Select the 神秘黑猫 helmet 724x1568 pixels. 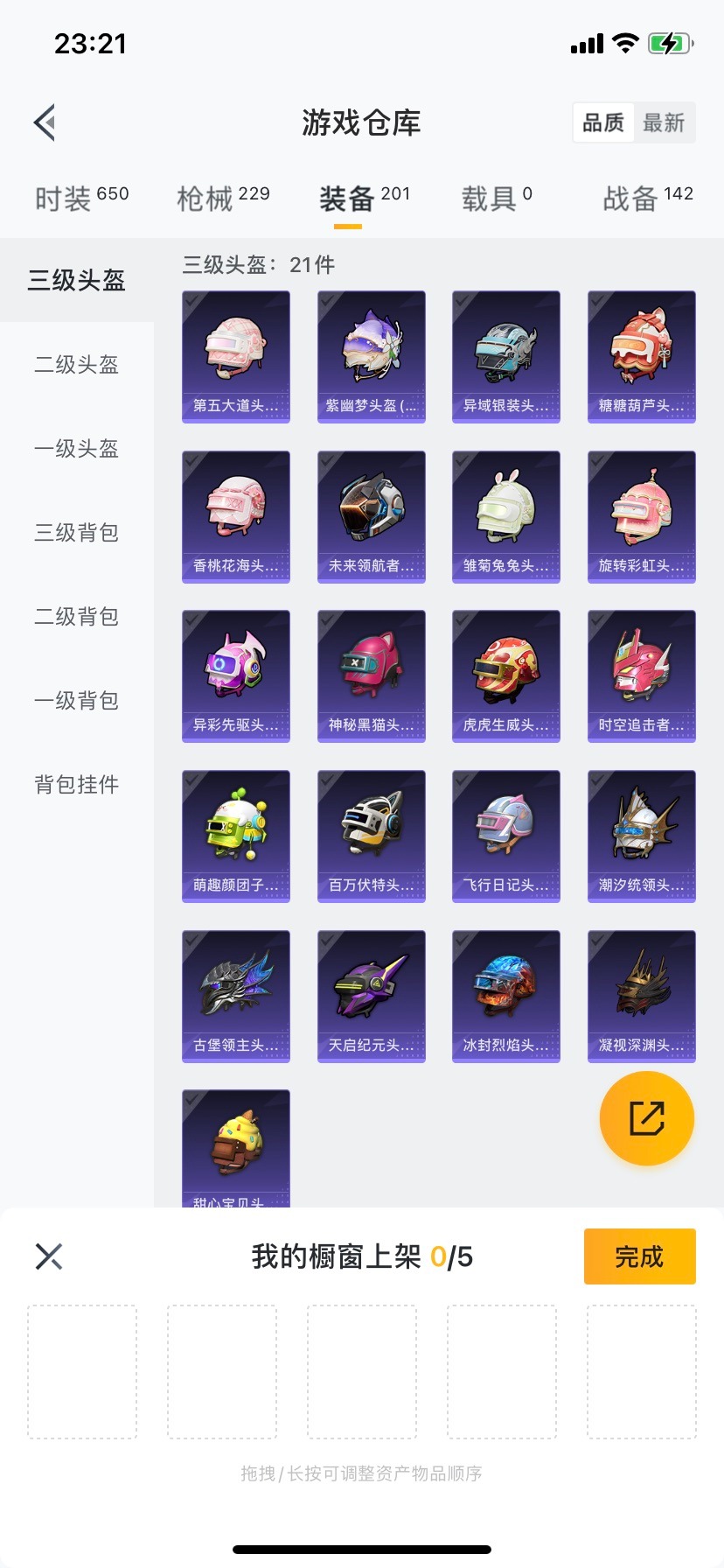(x=372, y=675)
